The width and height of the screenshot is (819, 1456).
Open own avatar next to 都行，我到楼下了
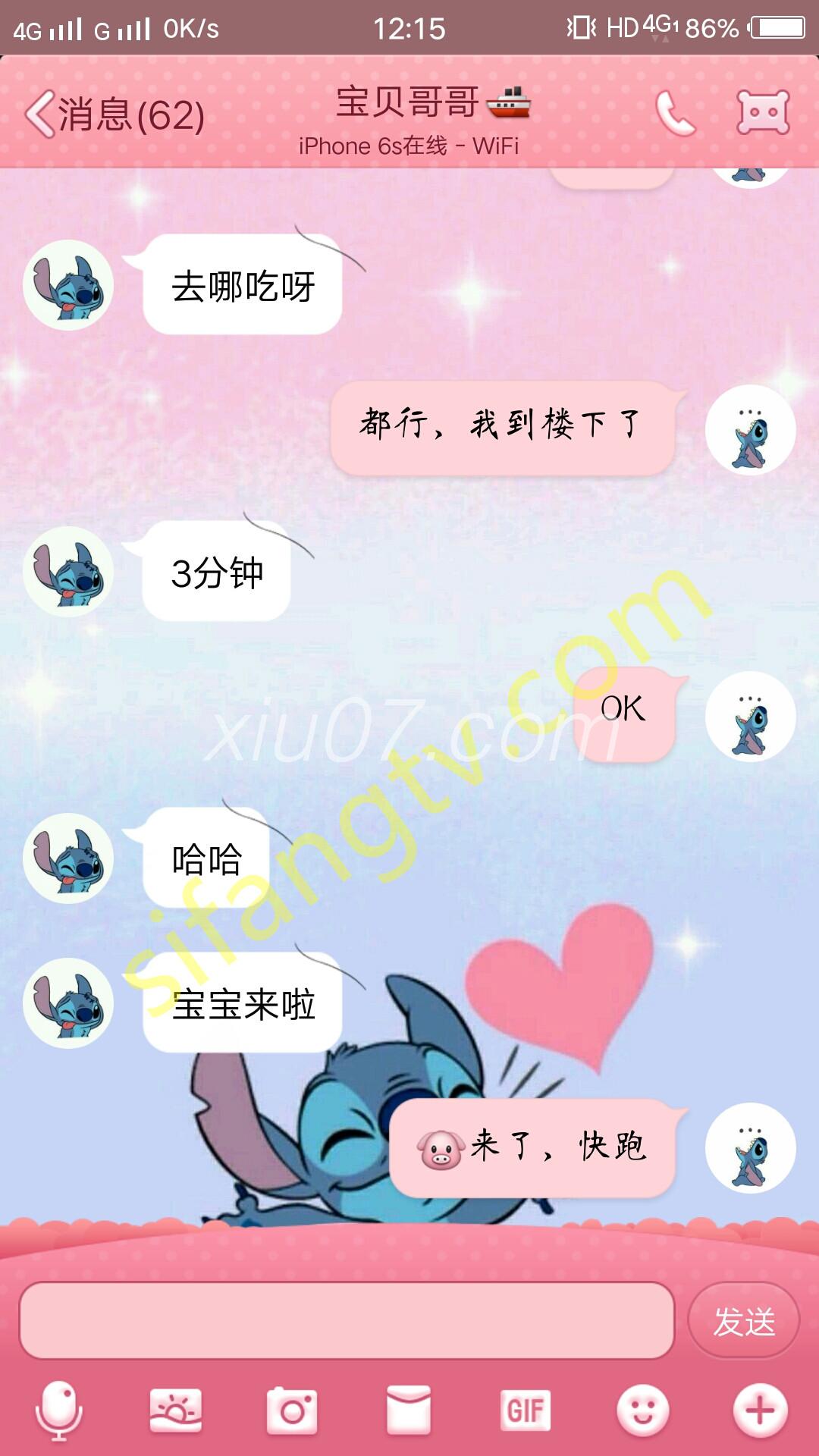pyautogui.click(x=750, y=430)
